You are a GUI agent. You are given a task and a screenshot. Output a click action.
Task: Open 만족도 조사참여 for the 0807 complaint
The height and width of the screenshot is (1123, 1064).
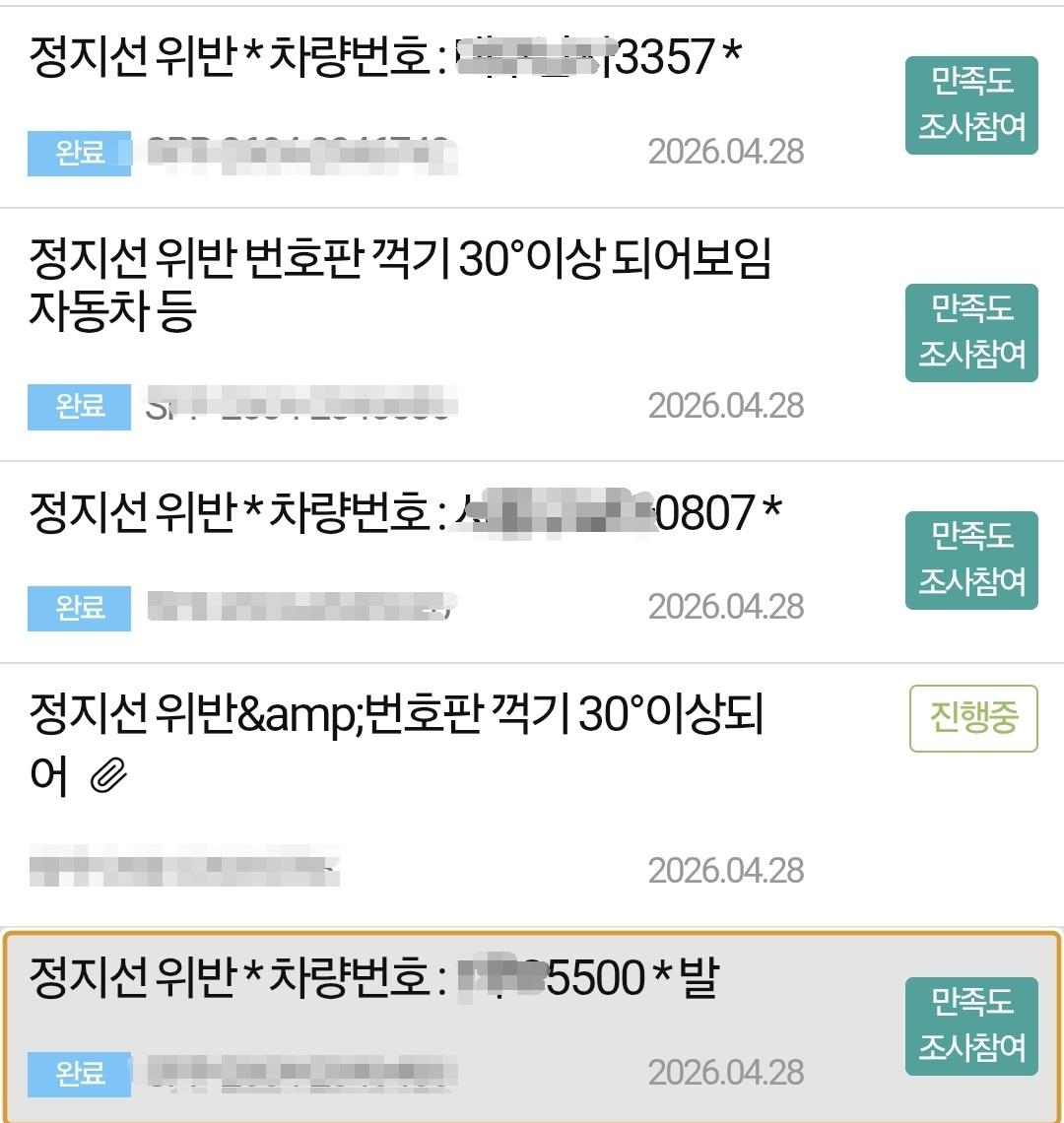click(971, 560)
